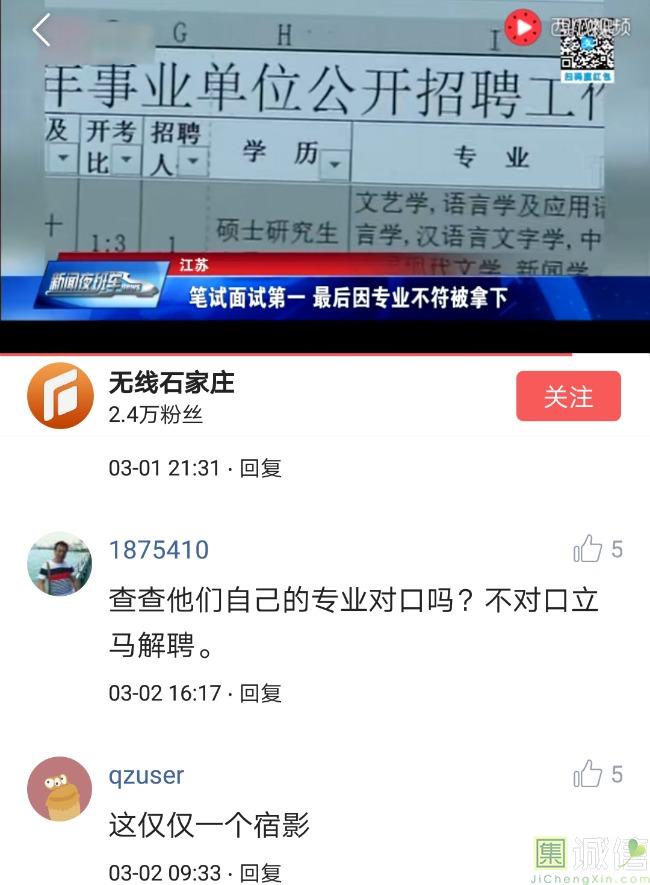The height and width of the screenshot is (885, 650).
Task: Follow 无线石家庄 with the 关注 button
Action: click(x=568, y=397)
